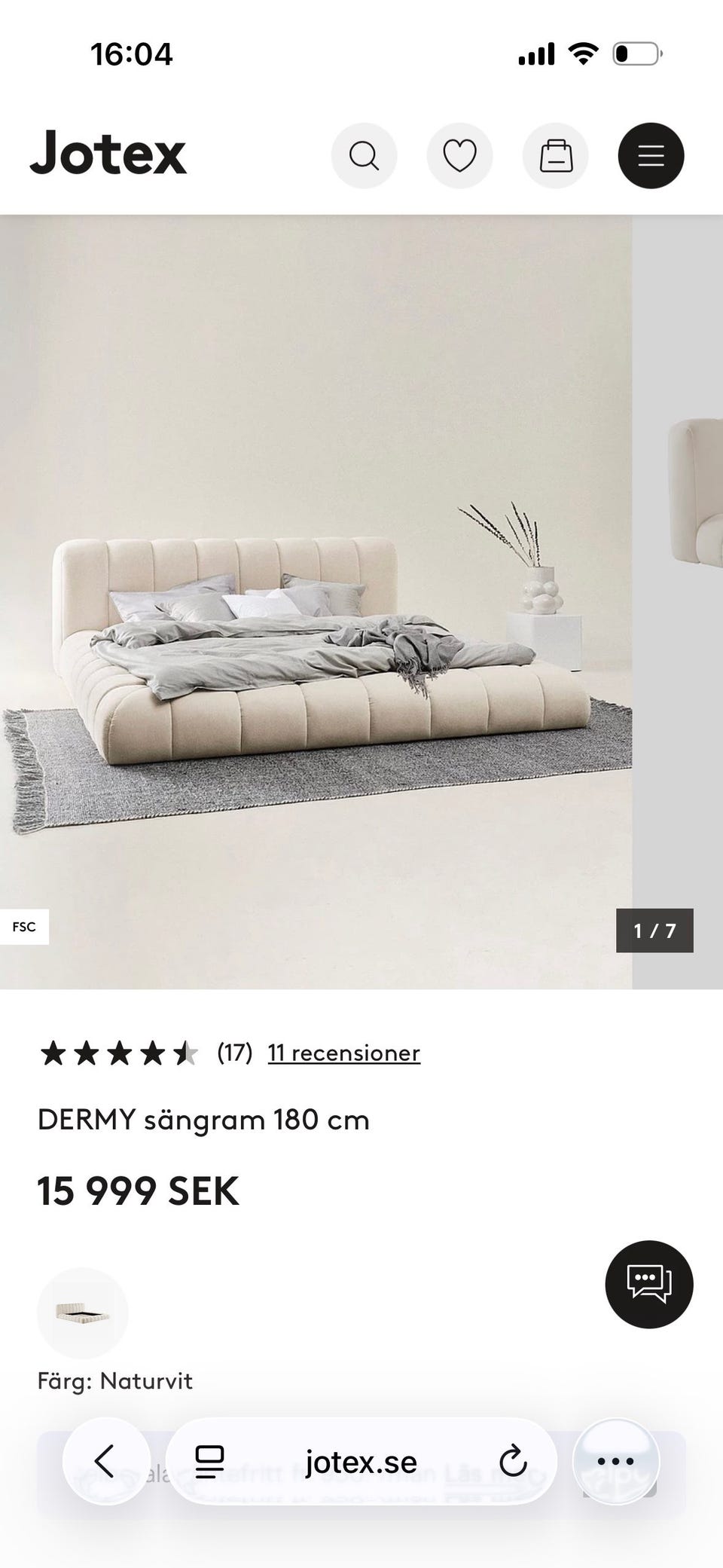This screenshot has width=723, height=1568.
Task: Select the Naturvit color swatch
Action: point(83,1313)
